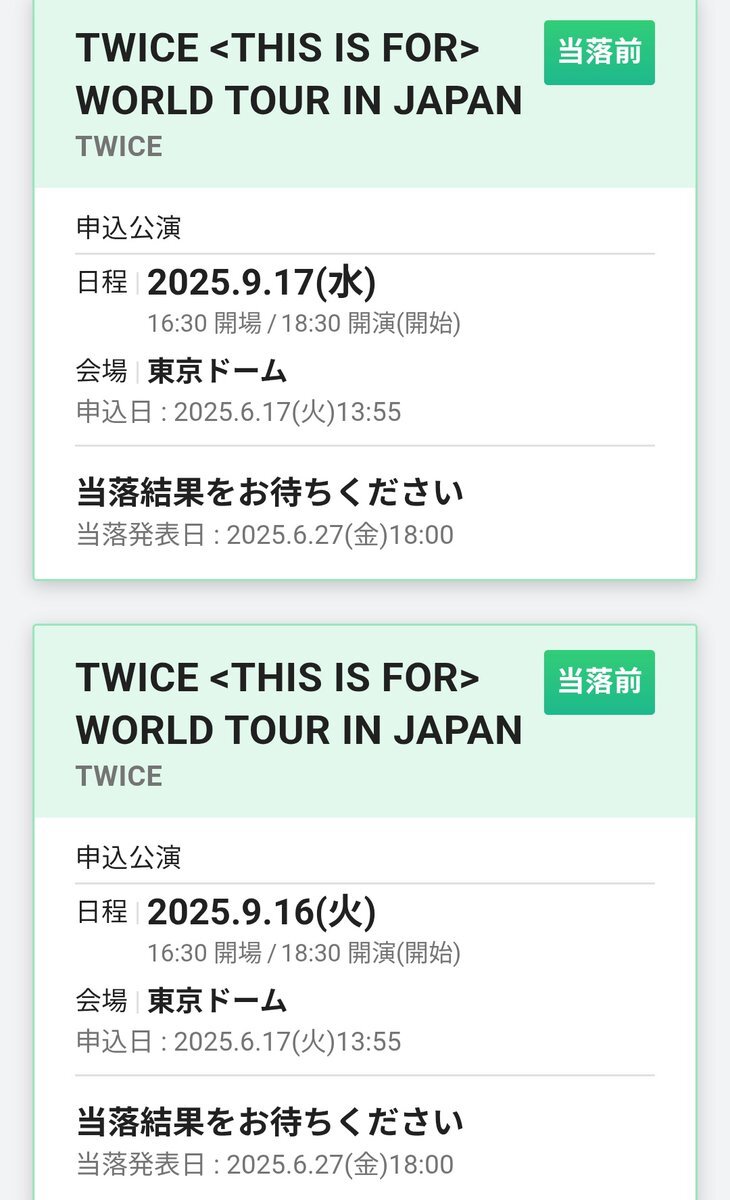
Task: Open the 2025.9.16(火) Tokyo Dome application card
Action: [x=365, y=912]
